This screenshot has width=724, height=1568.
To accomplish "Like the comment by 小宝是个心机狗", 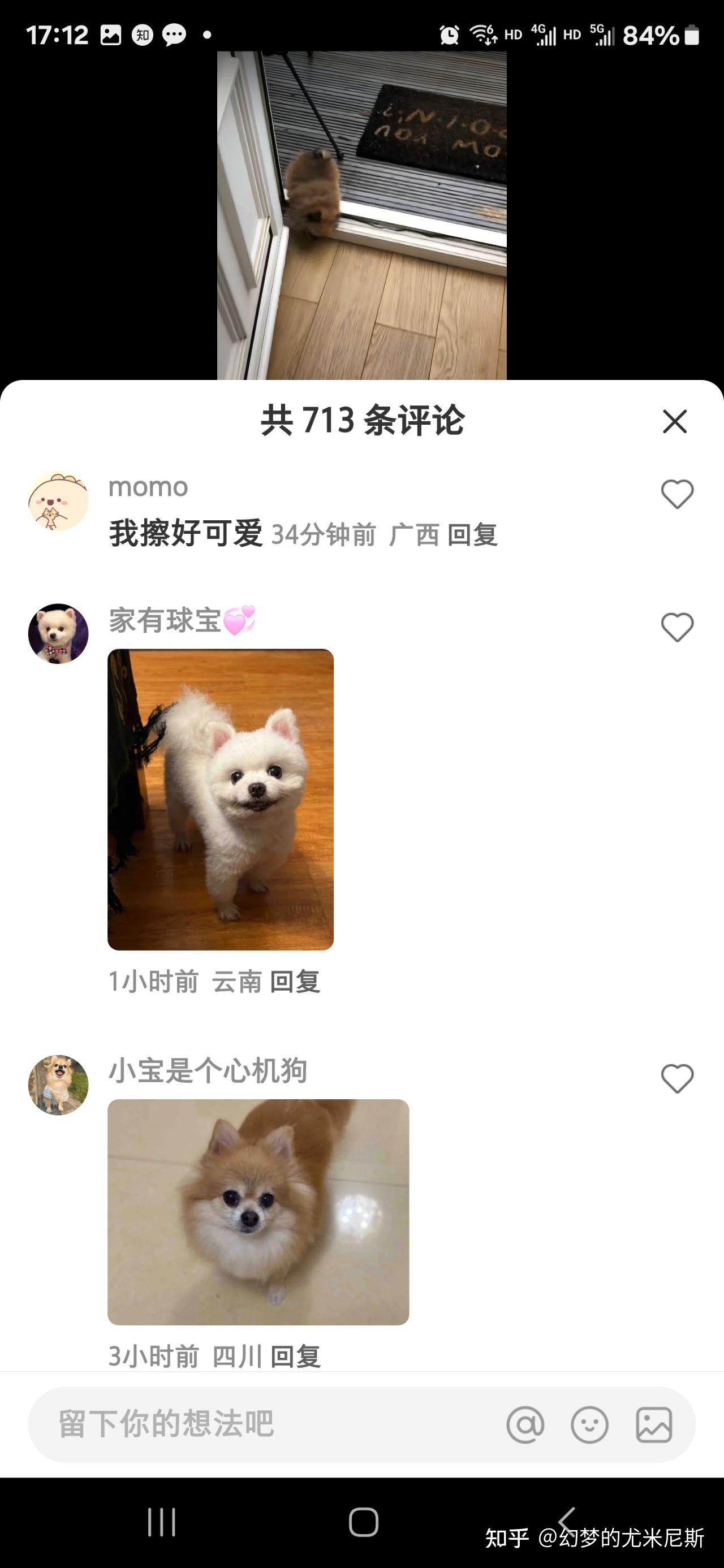I will [x=677, y=1079].
